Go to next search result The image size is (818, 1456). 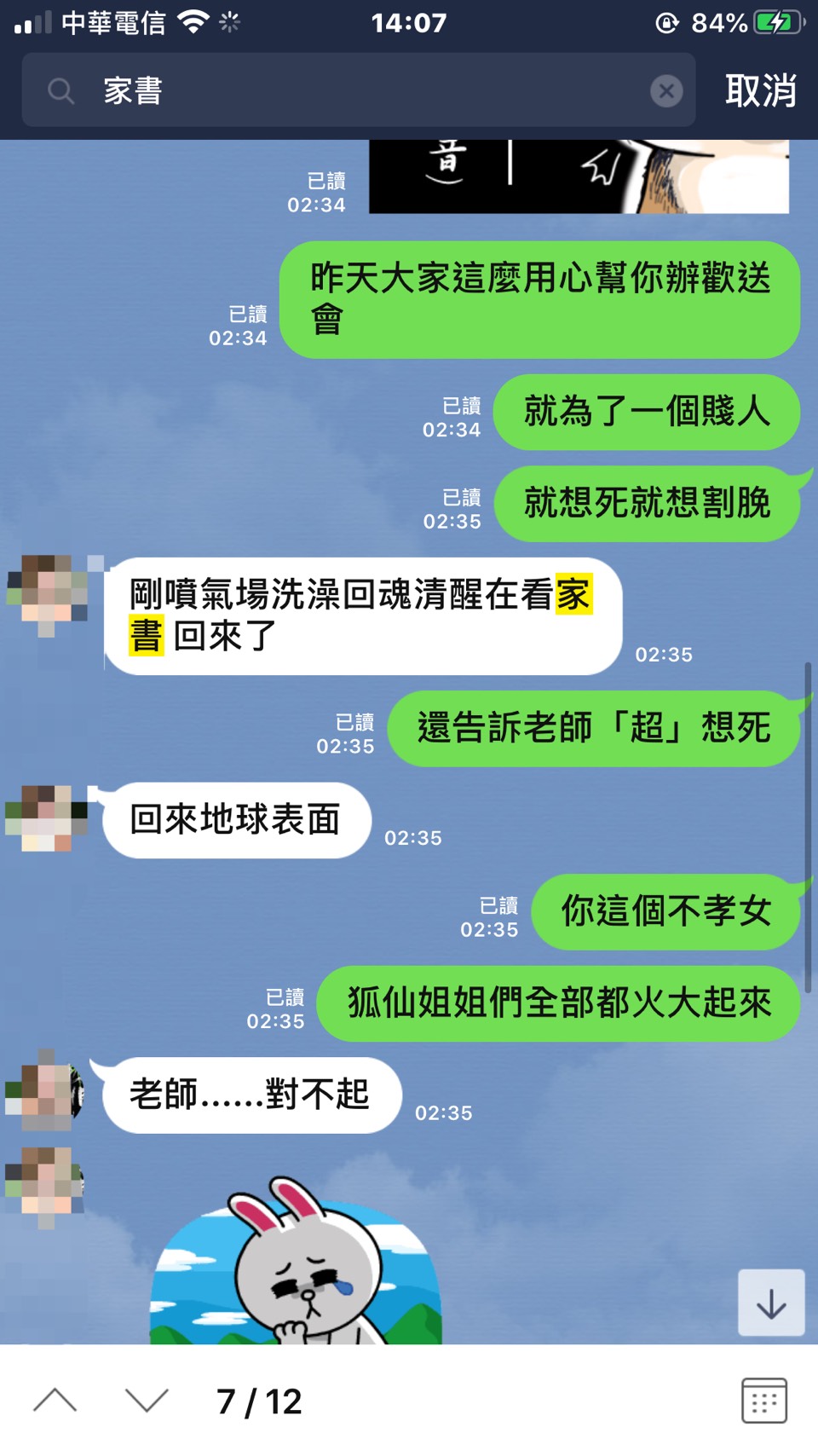147,1401
